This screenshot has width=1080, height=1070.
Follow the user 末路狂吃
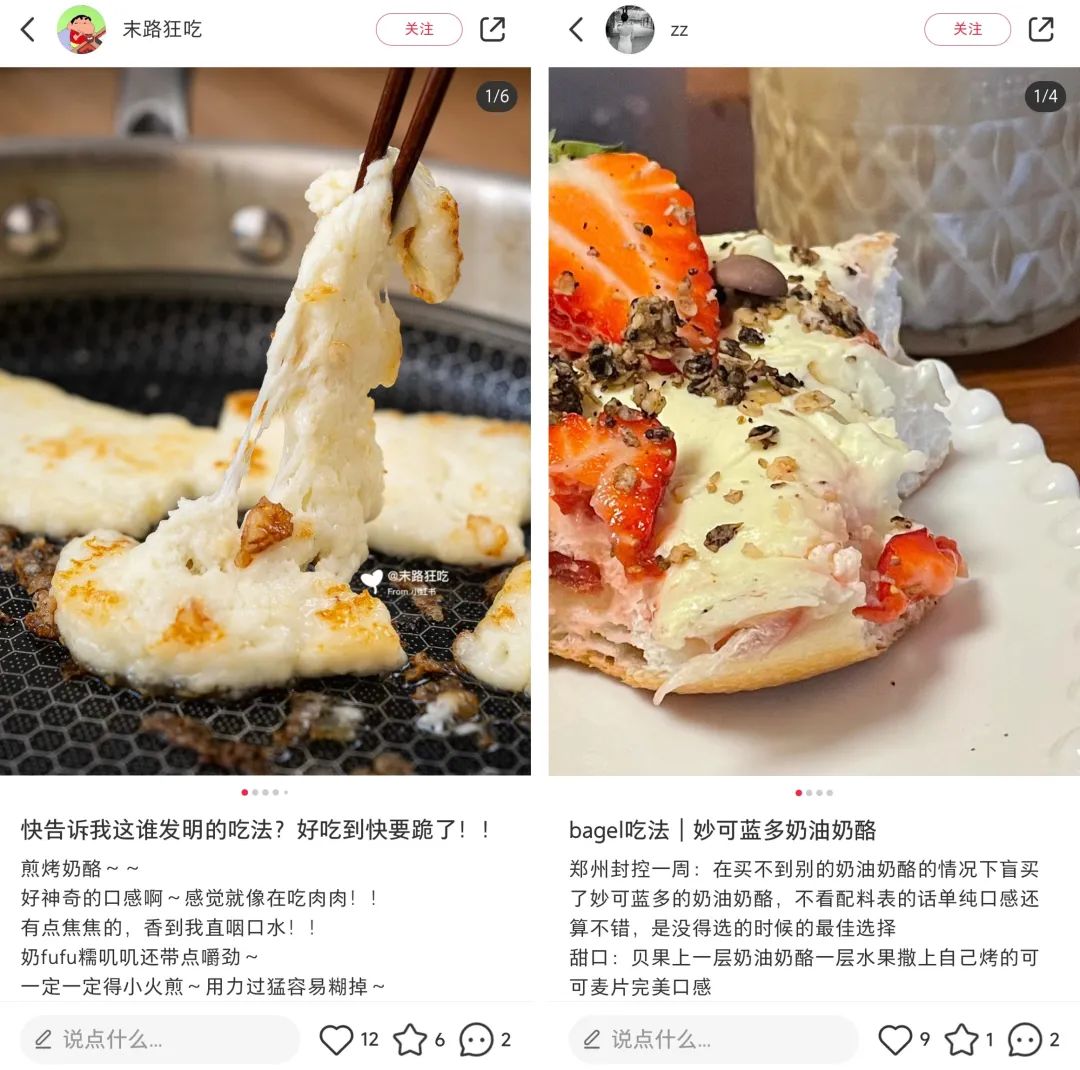point(419,30)
